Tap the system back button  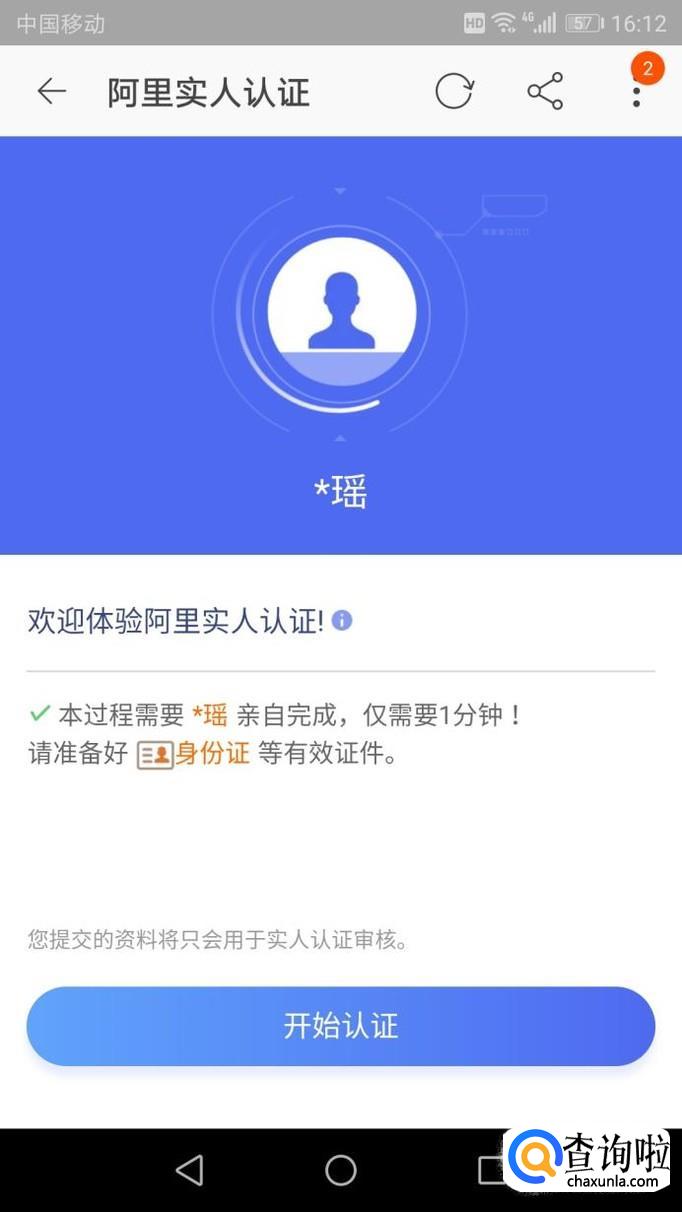[189, 1170]
